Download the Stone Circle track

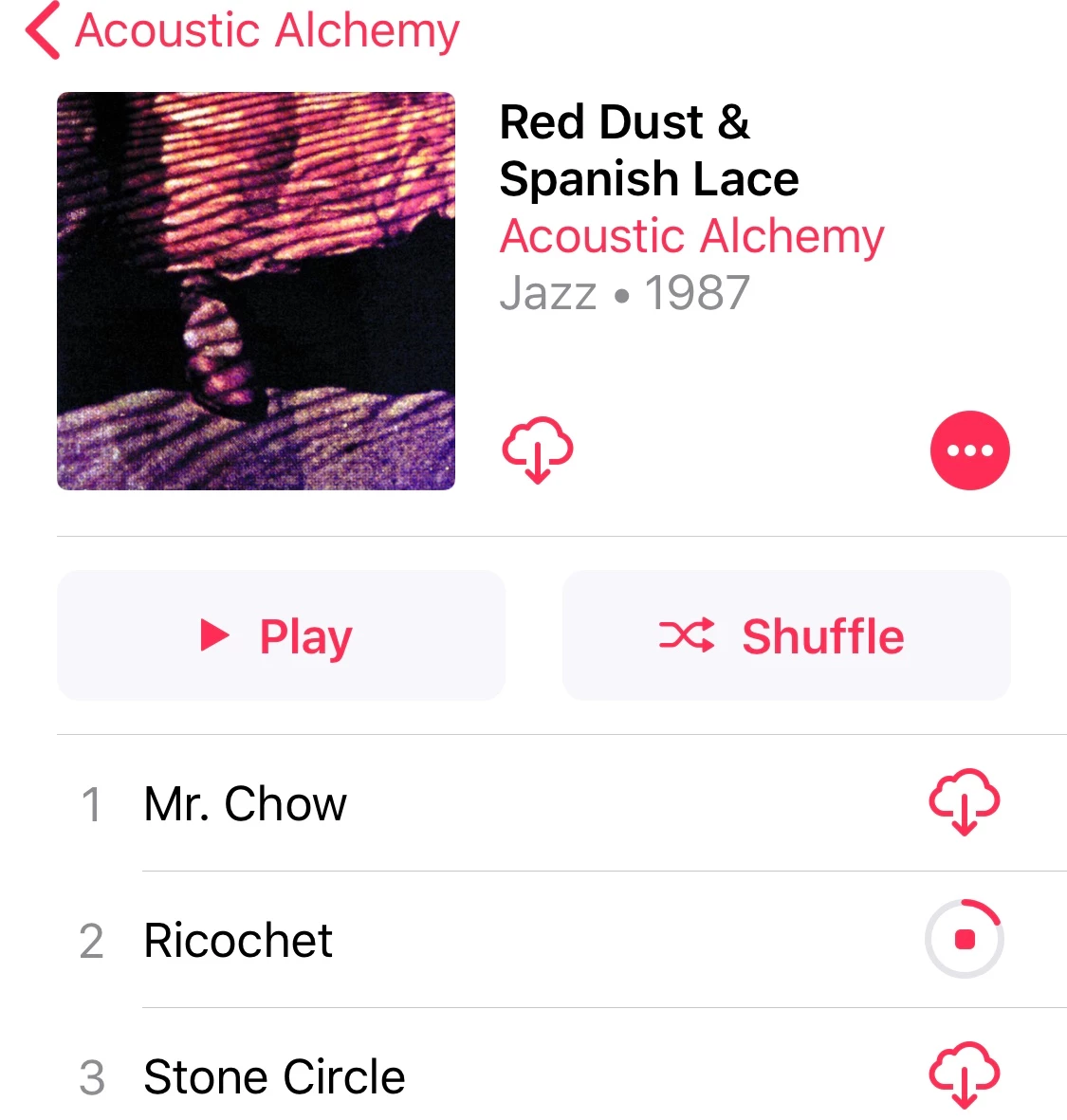(x=964, y=1075)
